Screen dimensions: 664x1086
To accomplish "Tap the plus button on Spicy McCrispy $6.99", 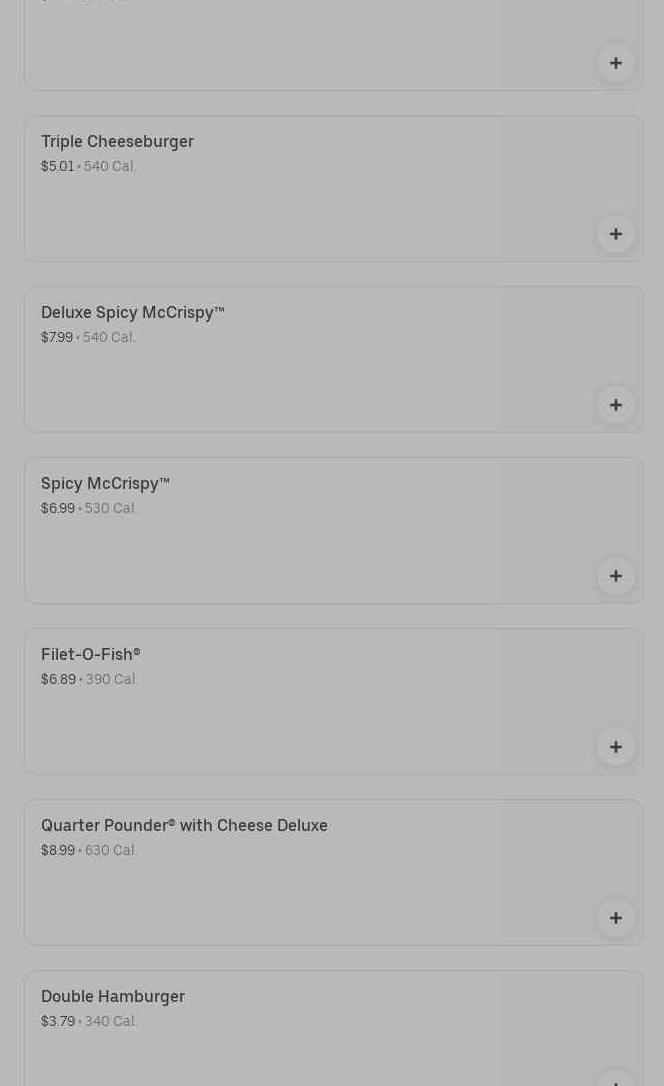I will [x=616, y=576].
